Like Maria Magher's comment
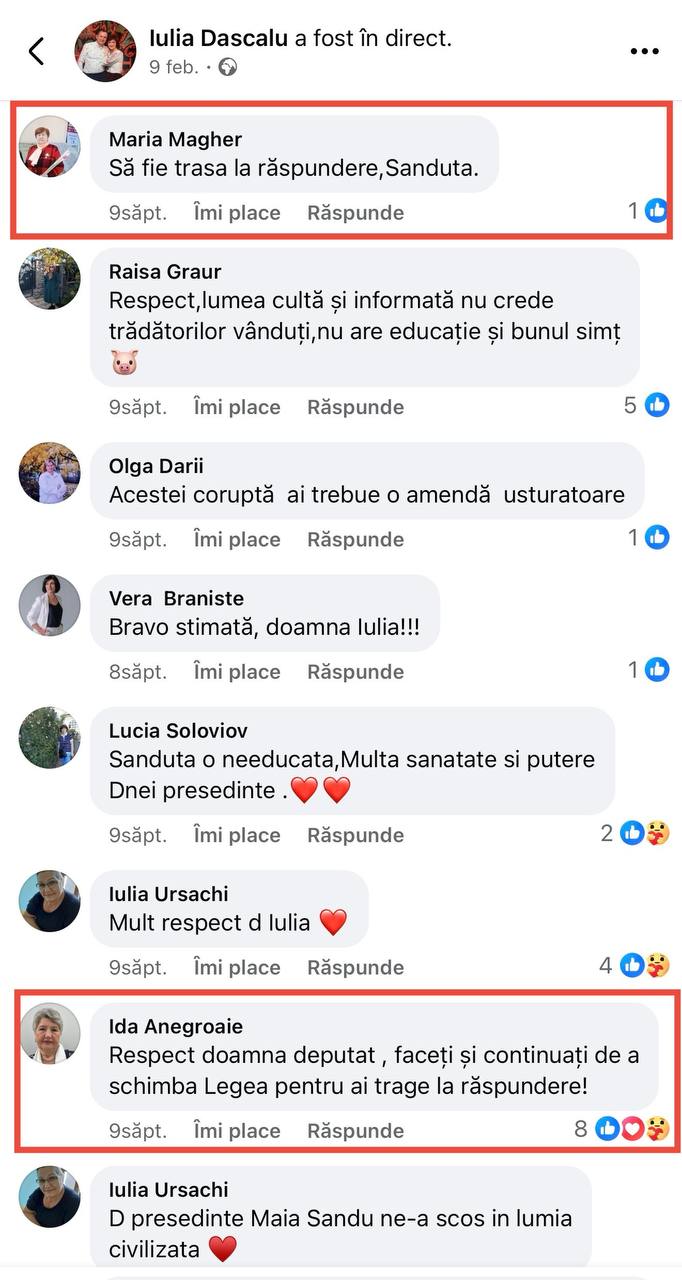The image size is (682, 1280). pyautogui.click(x=237, y=213)
